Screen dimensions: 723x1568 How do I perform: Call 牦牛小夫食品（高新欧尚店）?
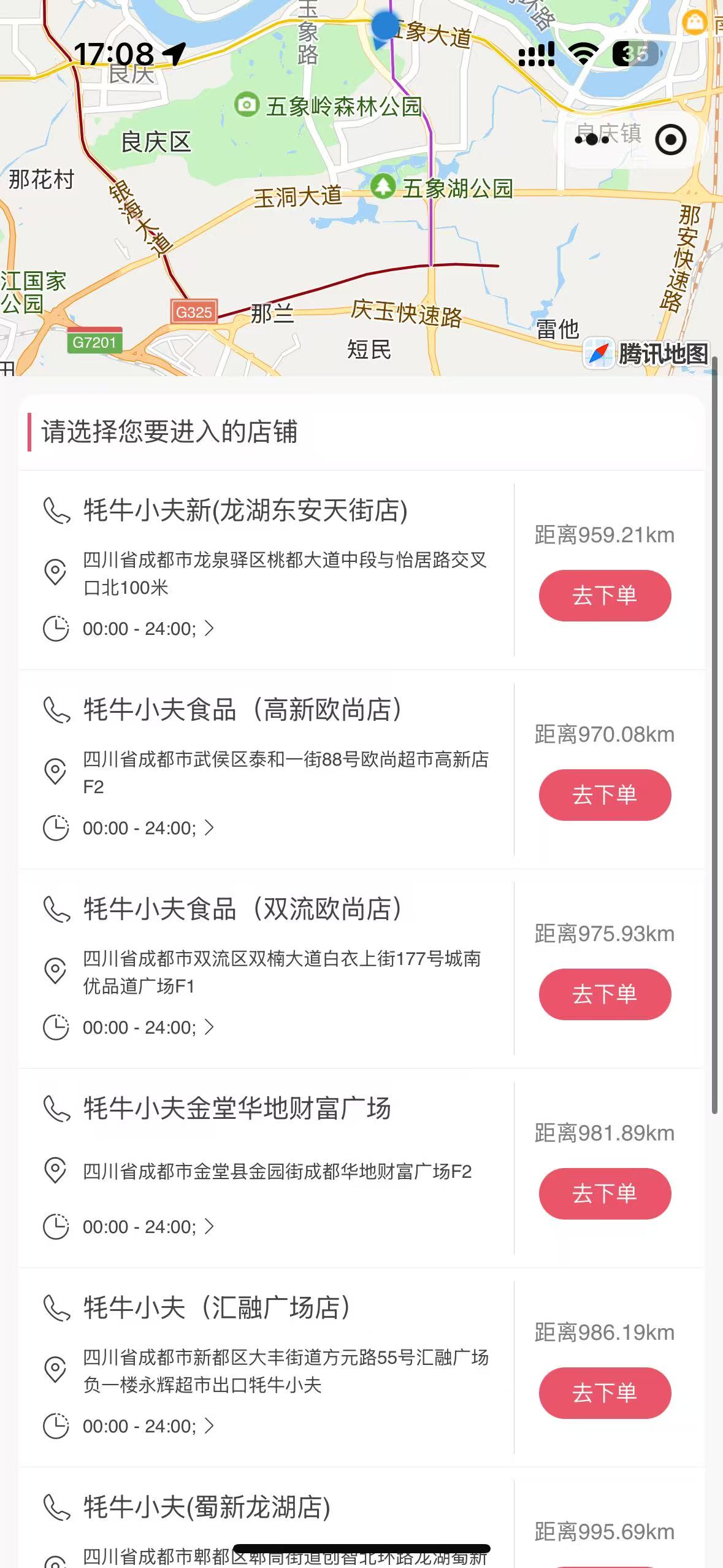pyautogui.click(x=56, y=710)
